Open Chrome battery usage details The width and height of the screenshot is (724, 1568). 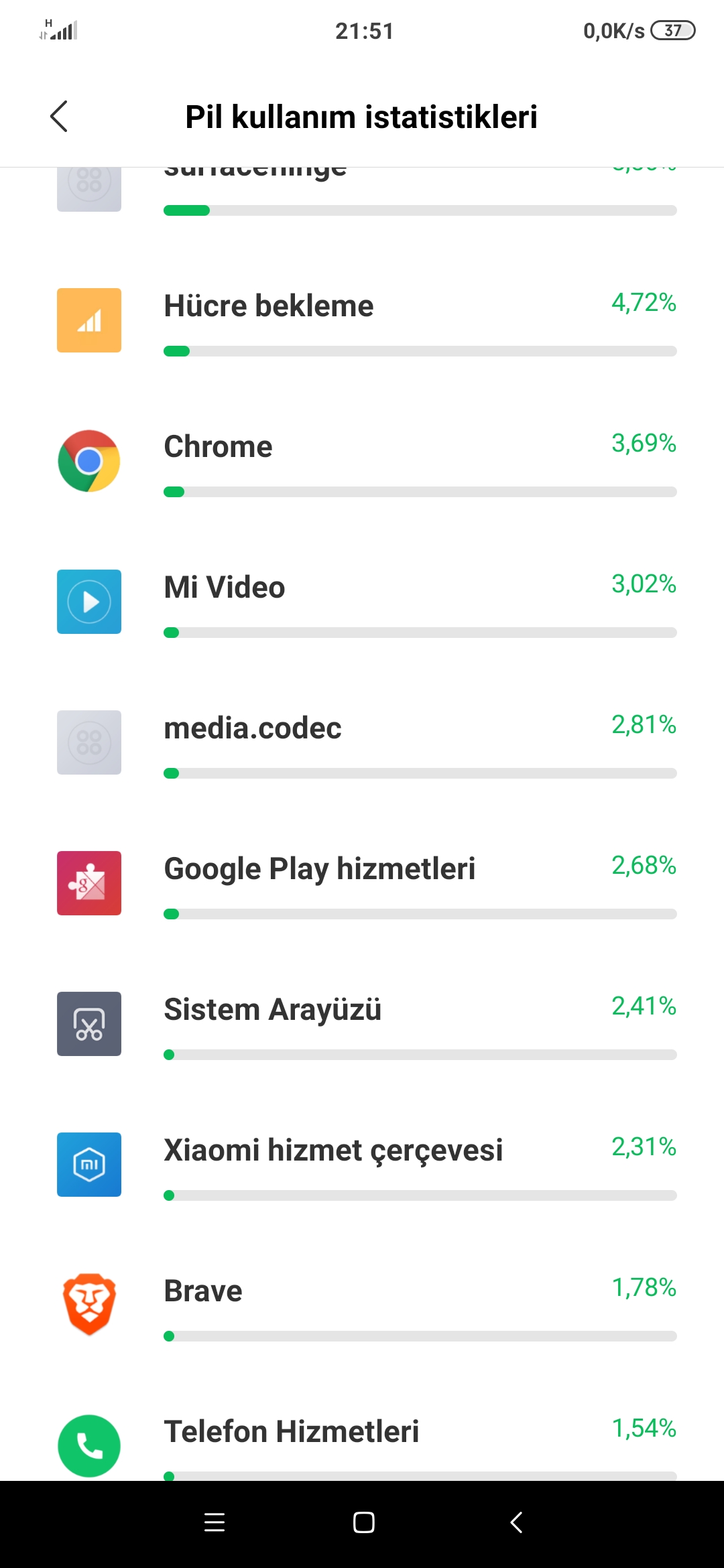point(362,462)
